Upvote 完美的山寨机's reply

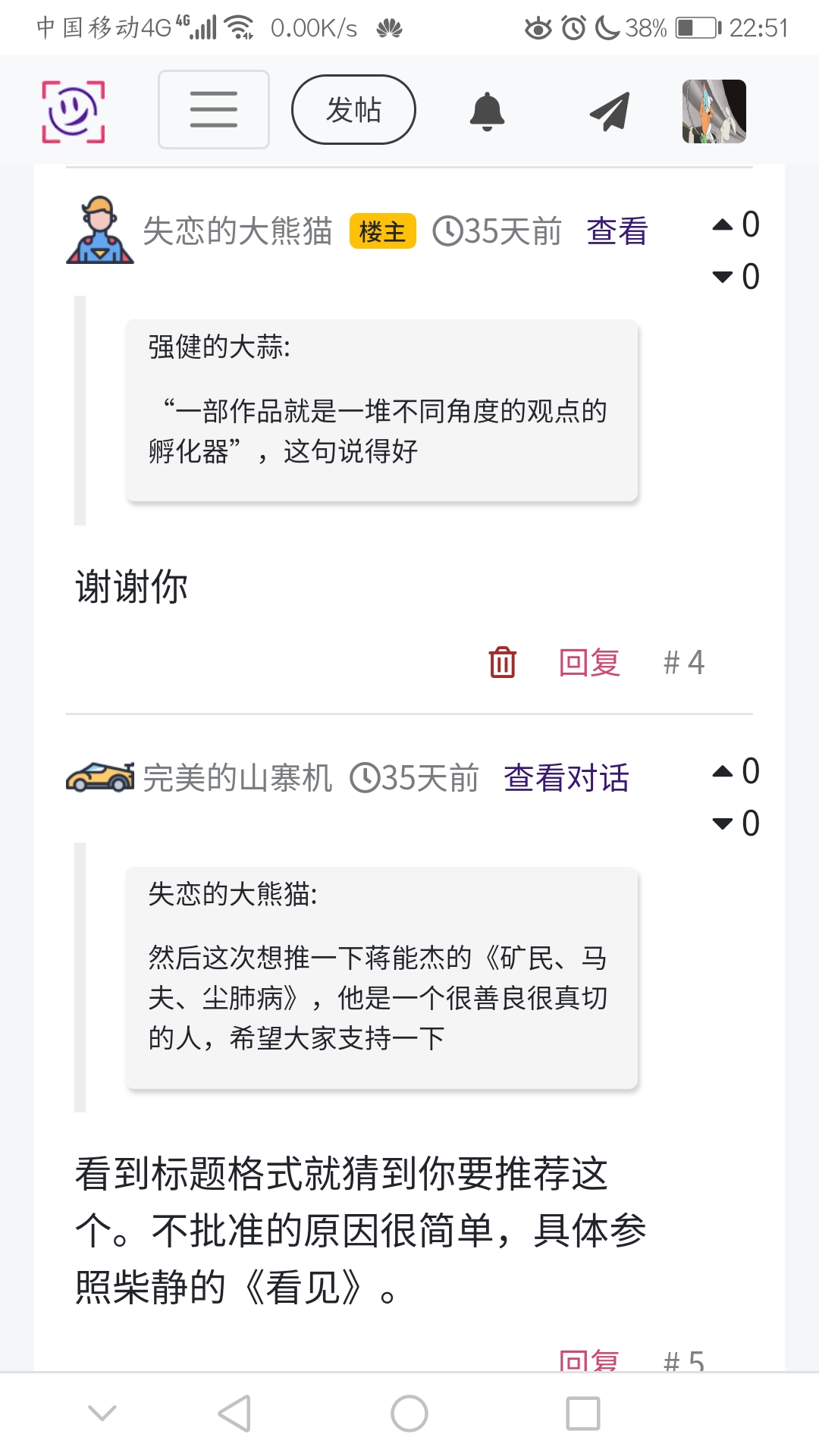tap(723, 771)
